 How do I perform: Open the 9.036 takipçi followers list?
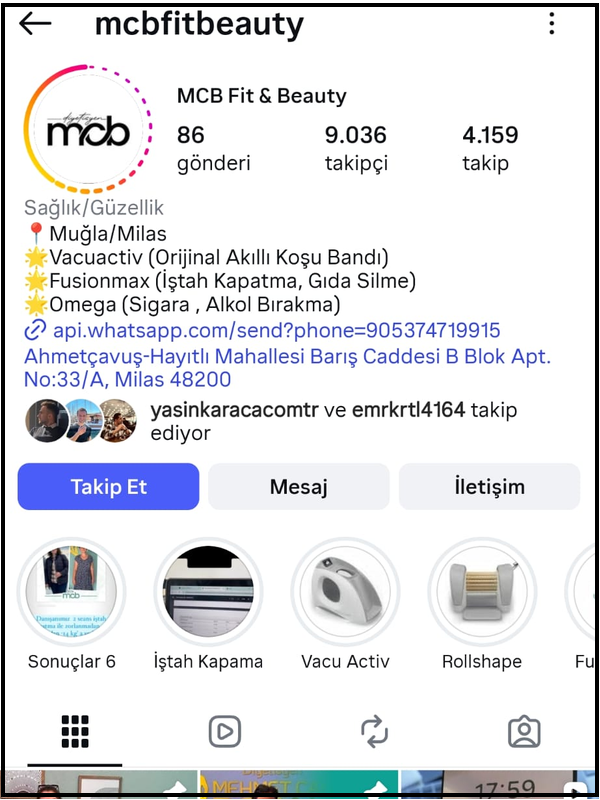point(356,147)
